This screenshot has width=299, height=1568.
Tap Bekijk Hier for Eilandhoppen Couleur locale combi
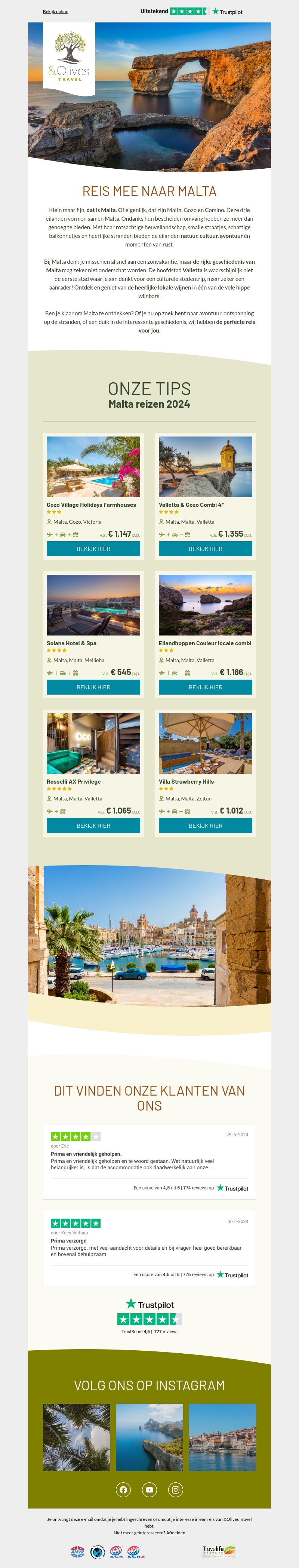[x=206, y=687]
